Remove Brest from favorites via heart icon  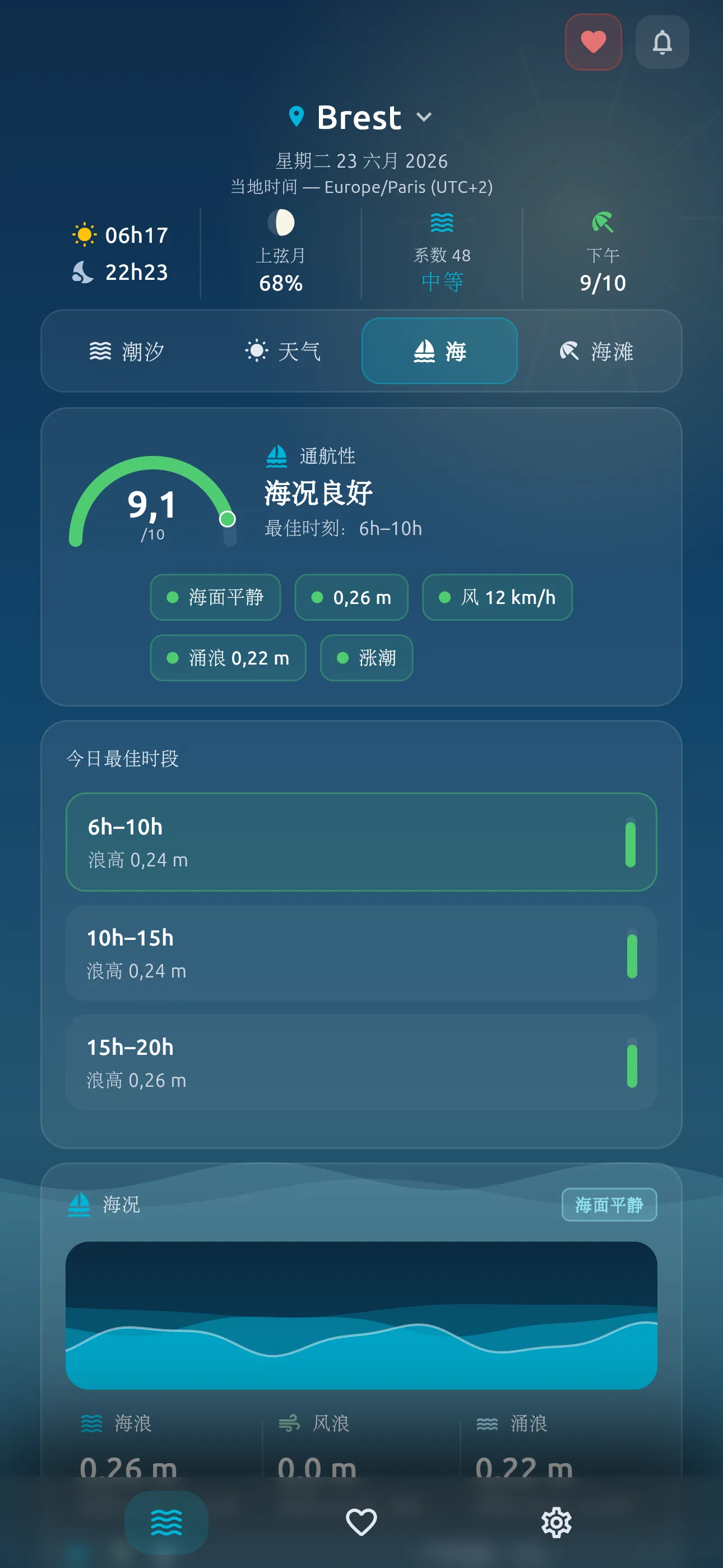click(x=593, y=42)
